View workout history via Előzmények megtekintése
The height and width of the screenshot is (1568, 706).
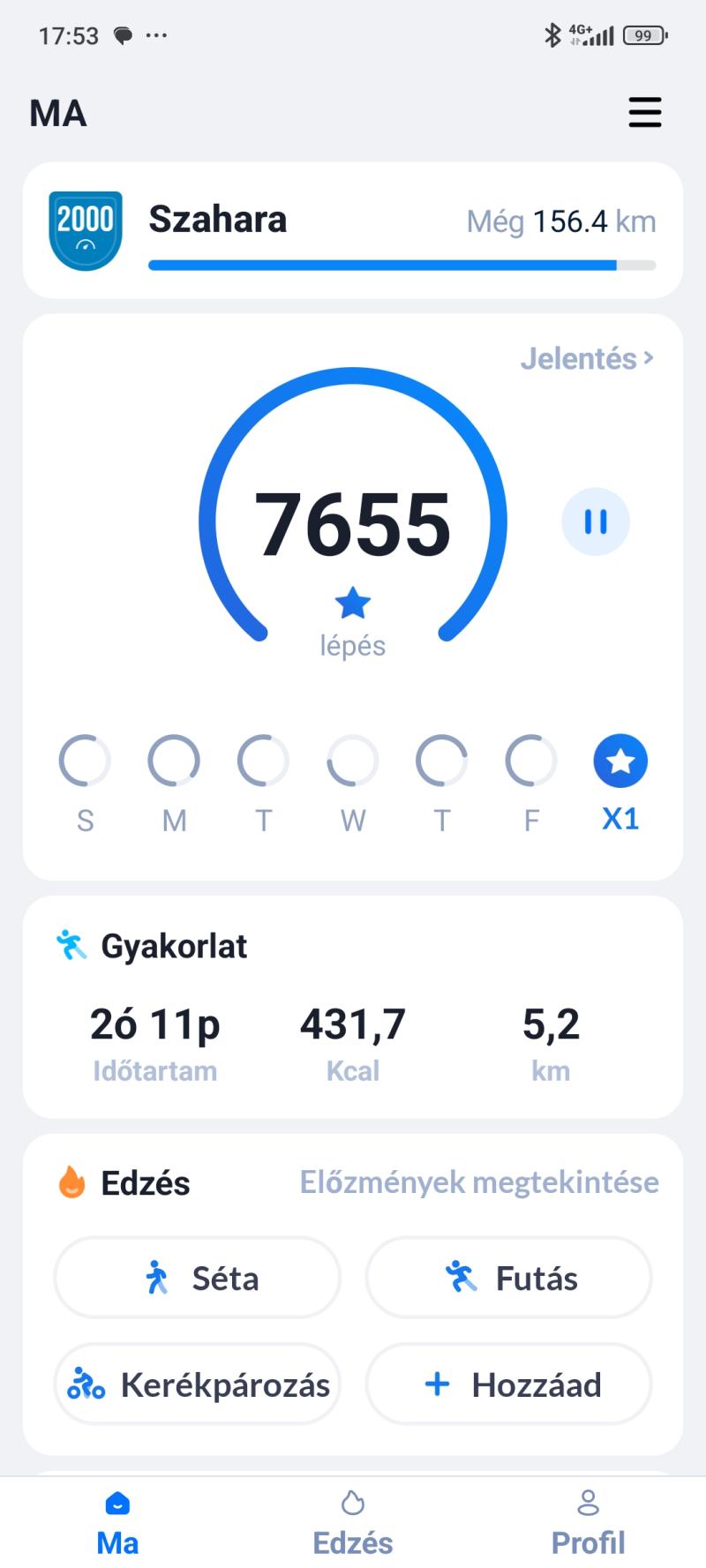click(479, 1182)
